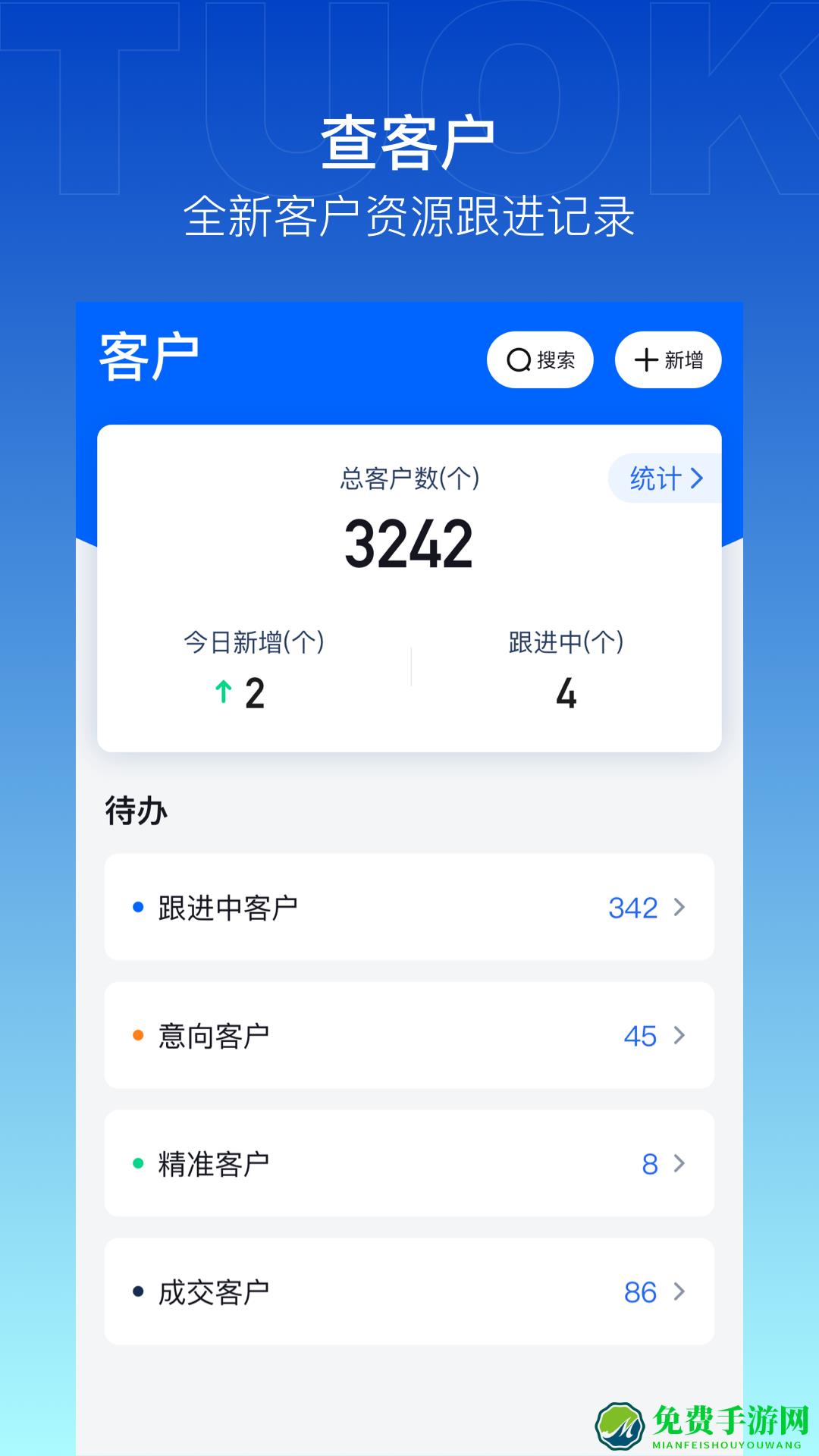Image resolution: width=819 pixels, height=1456 pixels.
Task: Select the 精准客户 row showing 8
Action: pyautogui.click(x=409, y=1163)
